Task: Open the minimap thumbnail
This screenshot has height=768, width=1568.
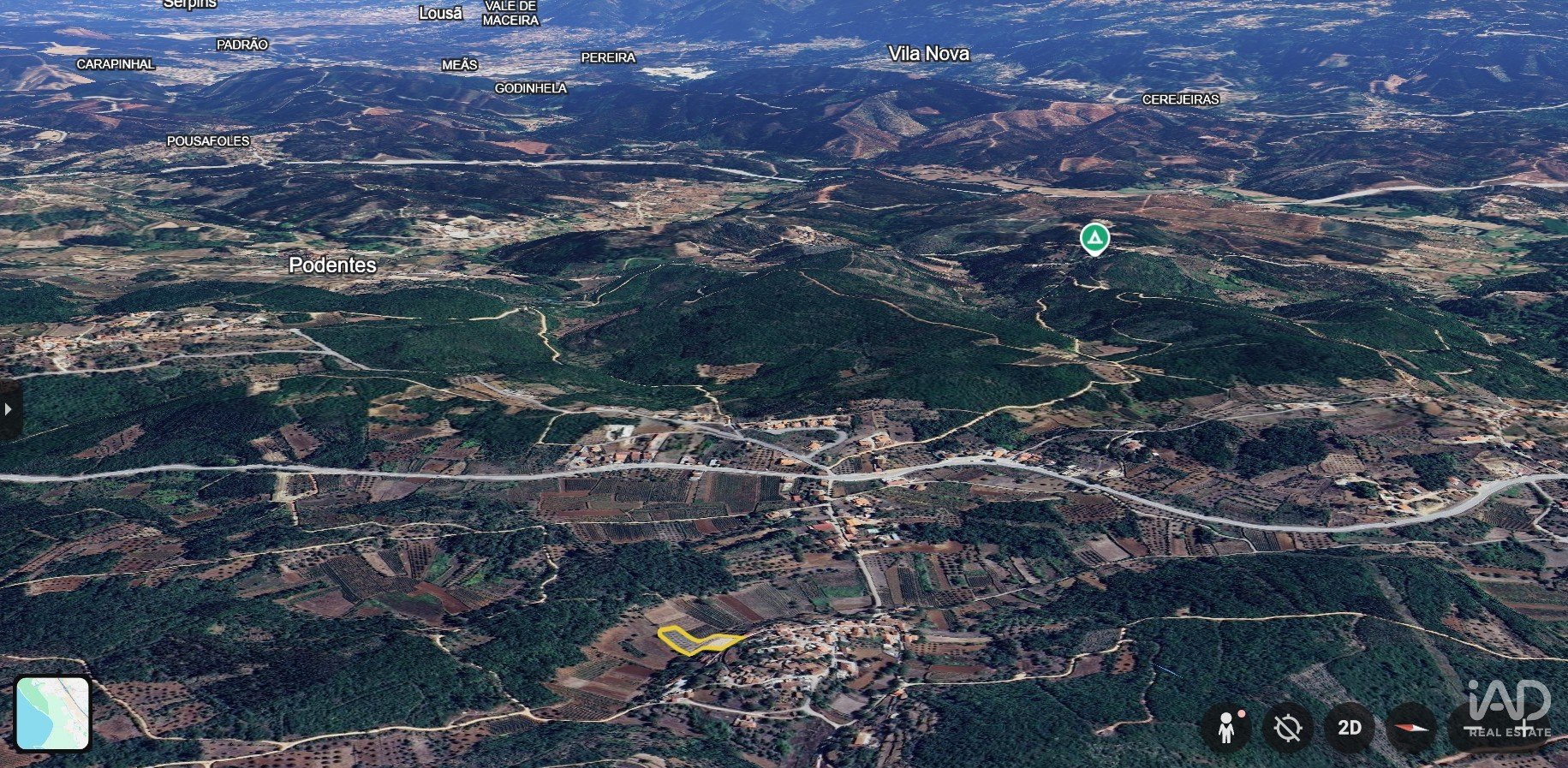Action: click(52, 712)
